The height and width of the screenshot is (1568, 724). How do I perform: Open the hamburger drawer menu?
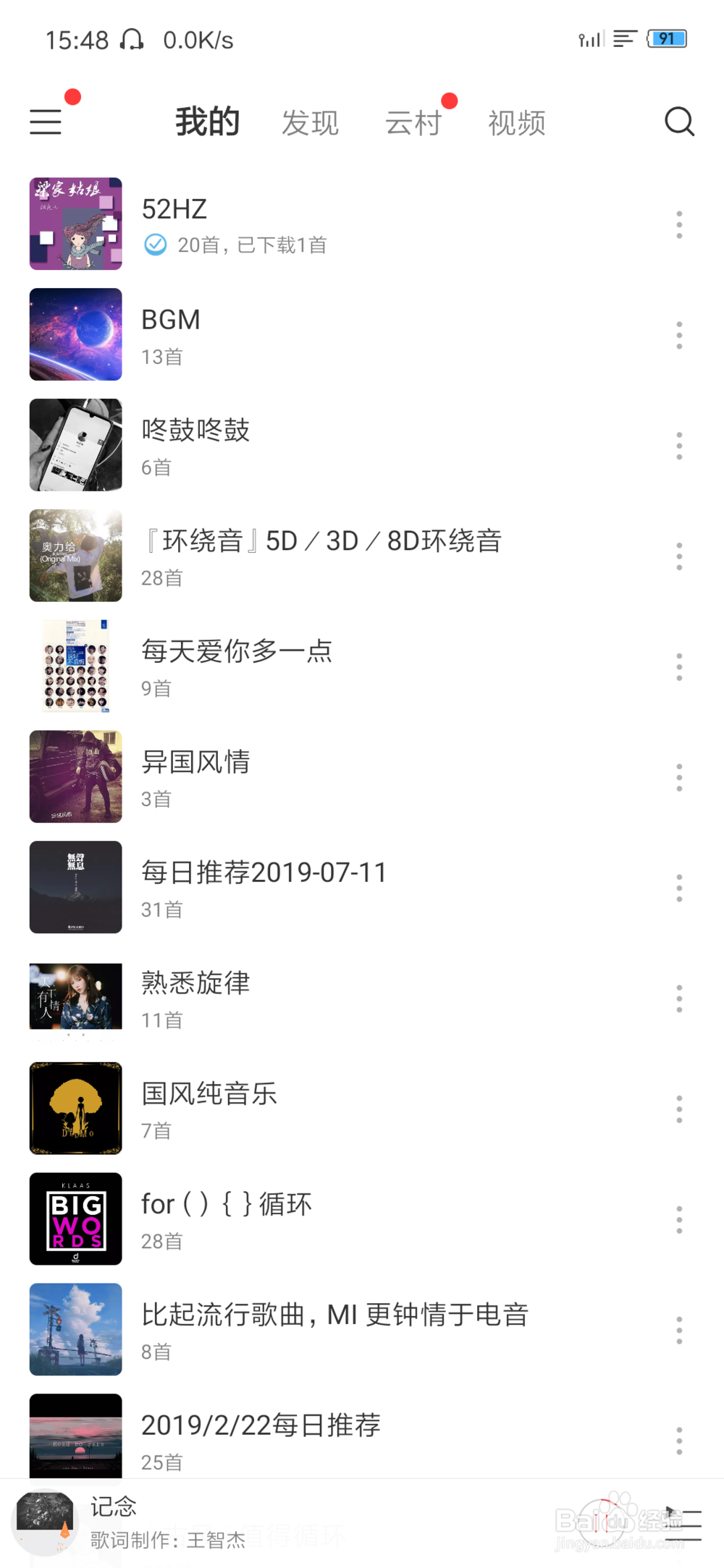46,122
